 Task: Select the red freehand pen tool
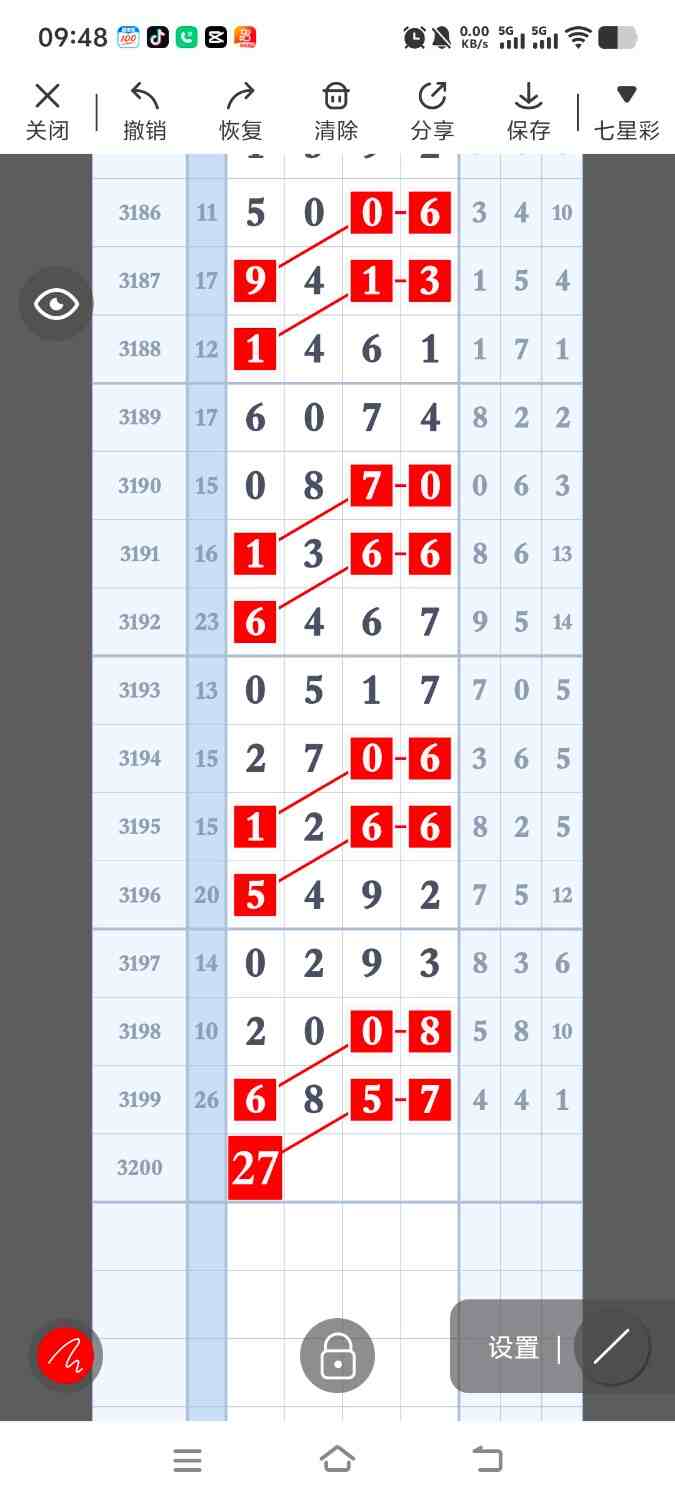point(65,1356)
